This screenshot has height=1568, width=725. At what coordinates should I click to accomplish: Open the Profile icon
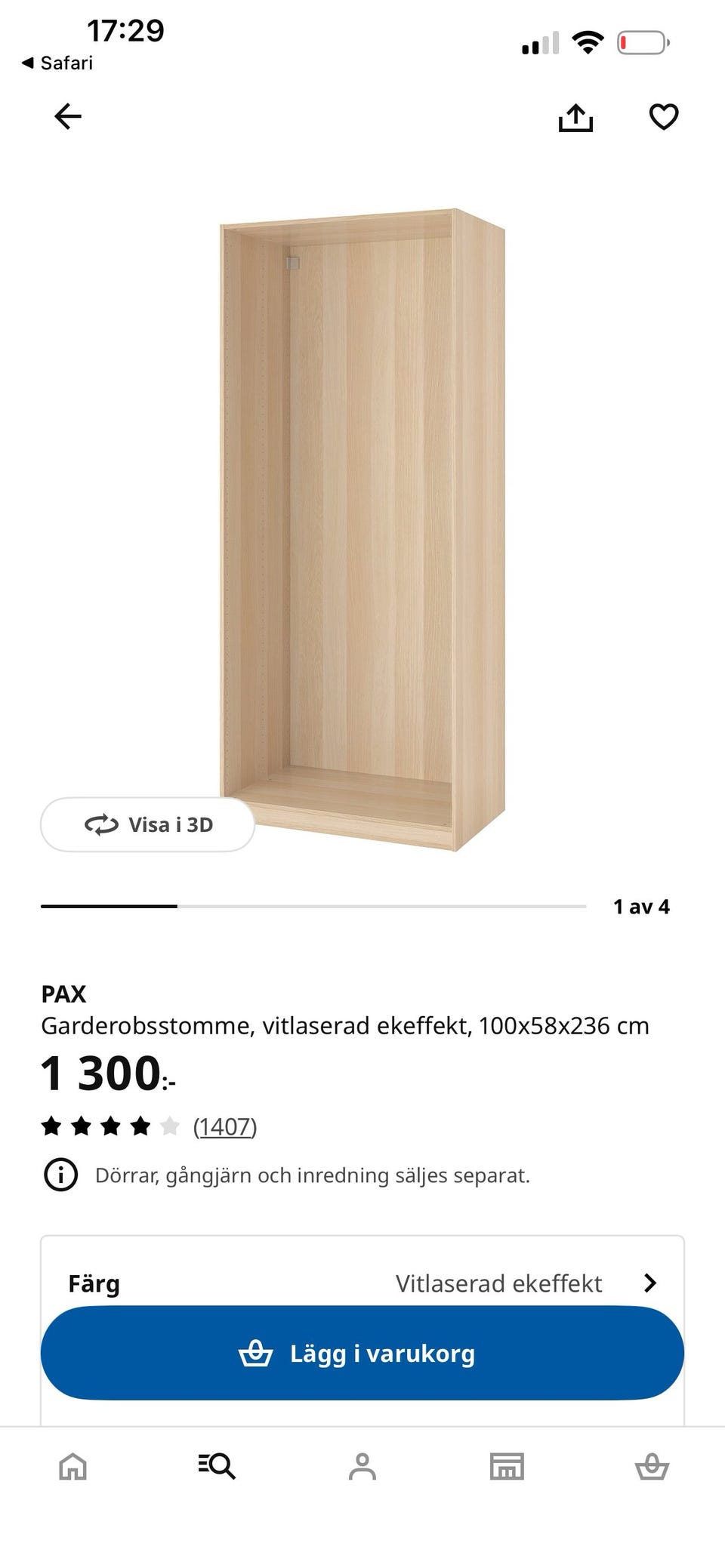point(362,1467)
